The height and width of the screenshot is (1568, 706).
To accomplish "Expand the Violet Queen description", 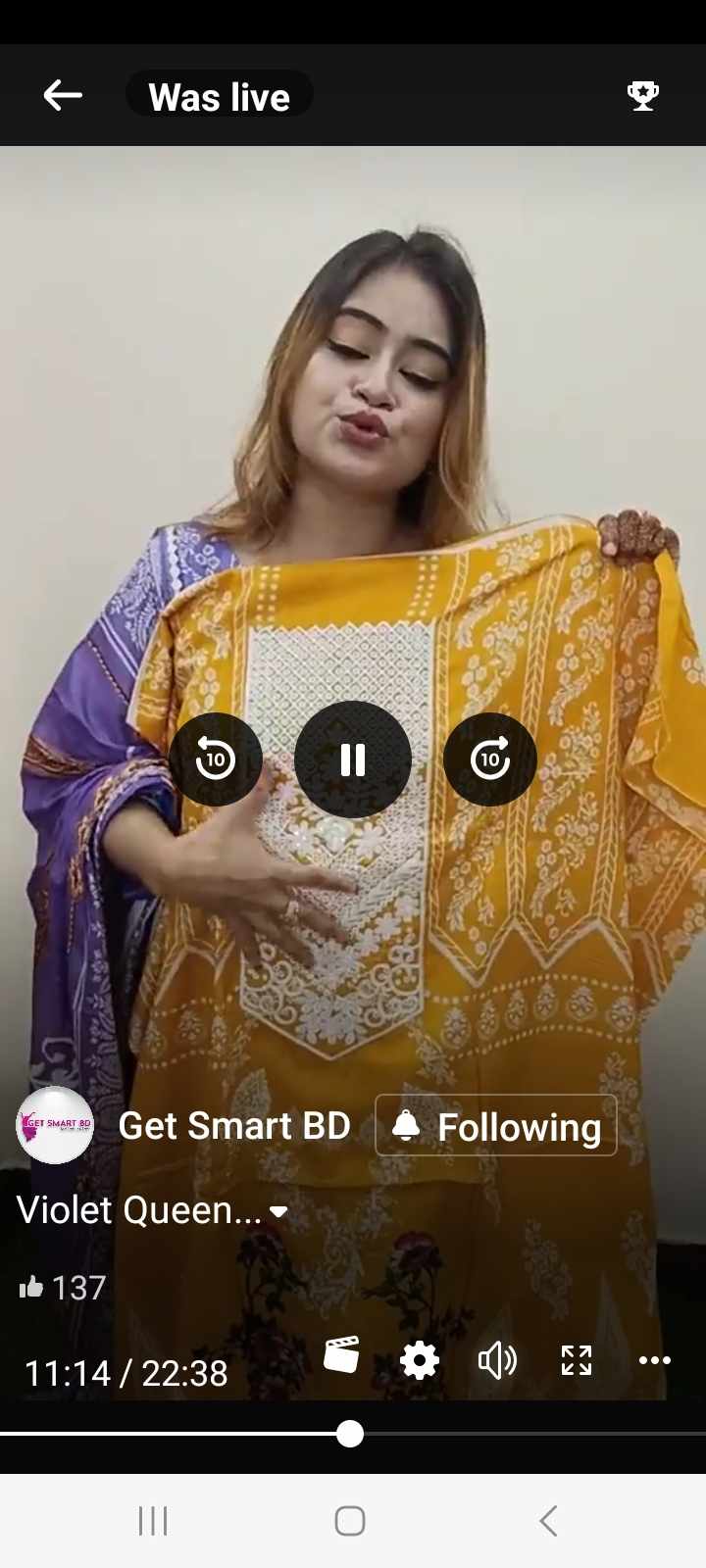I will [x=278, y=1211].
